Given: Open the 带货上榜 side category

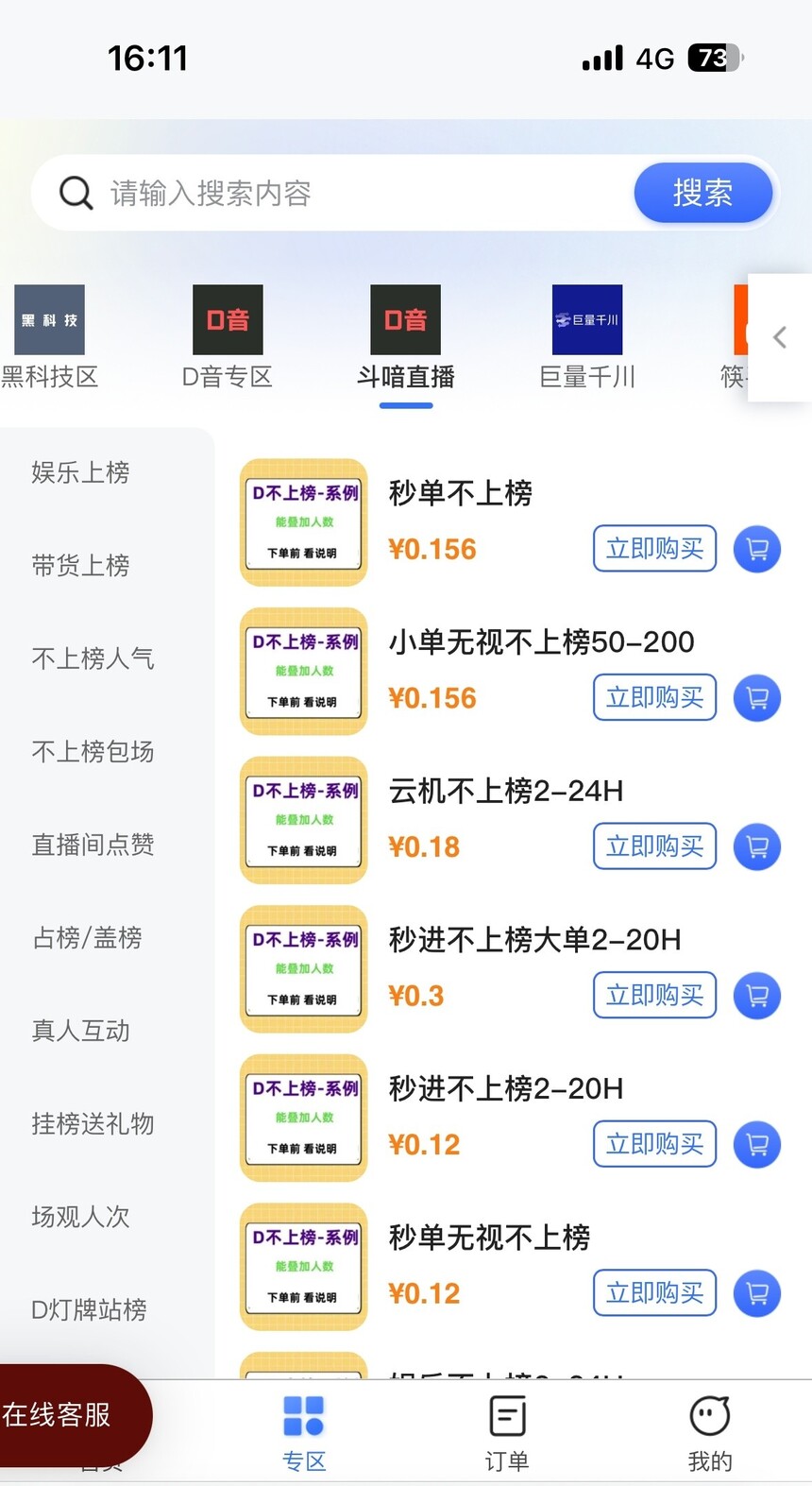Looking at the screenshot, I should (80, 566).
